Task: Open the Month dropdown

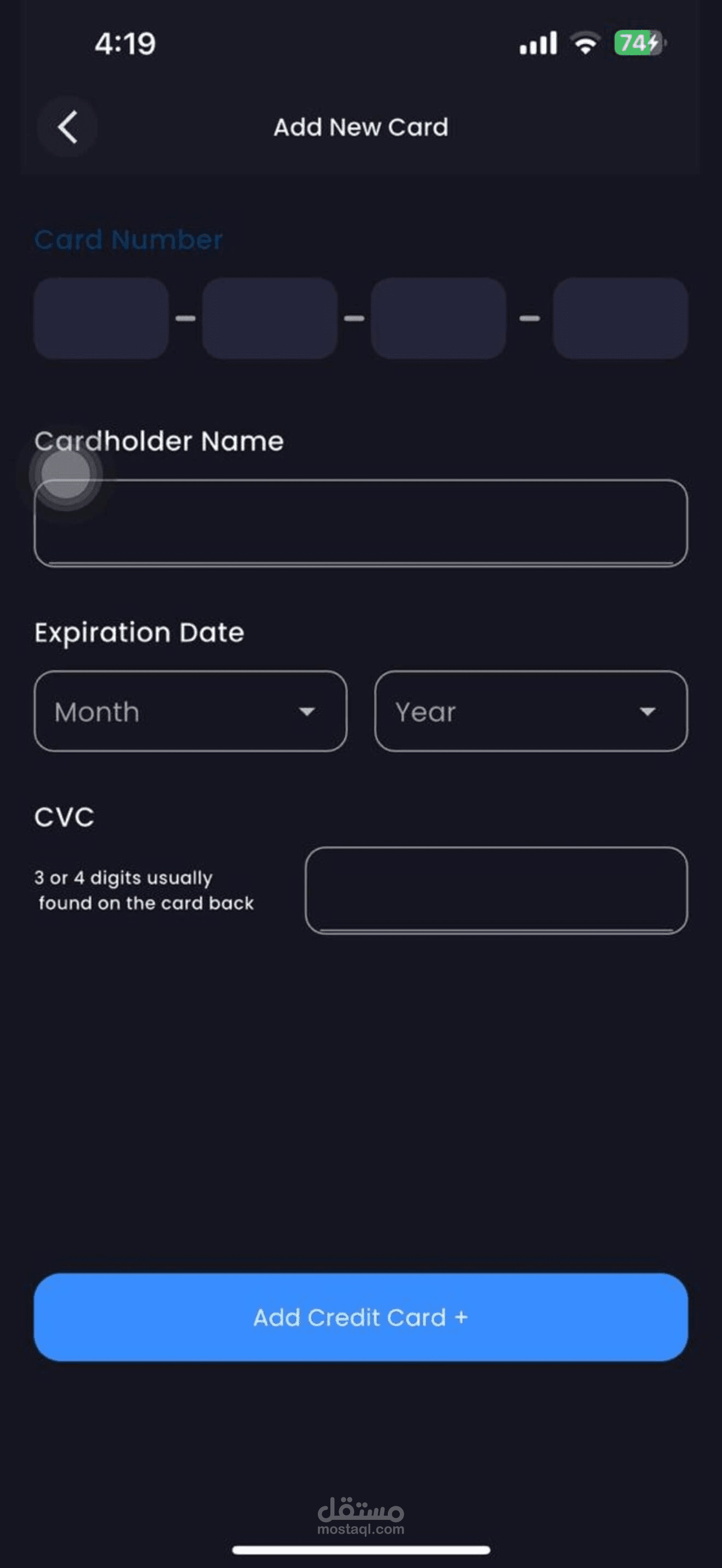Action: pyautogui.click(x=190, y=711)
